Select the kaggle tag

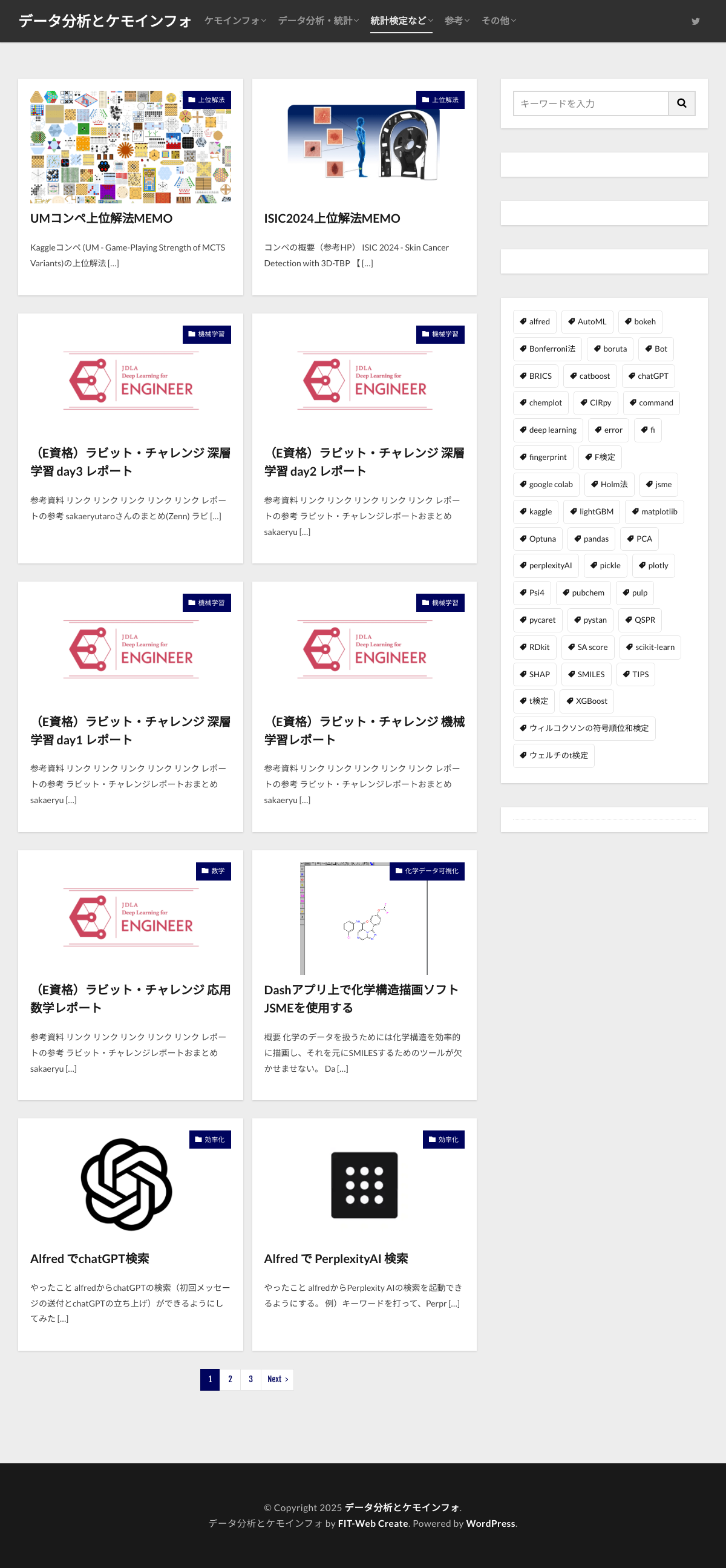[x=535, y=511]
